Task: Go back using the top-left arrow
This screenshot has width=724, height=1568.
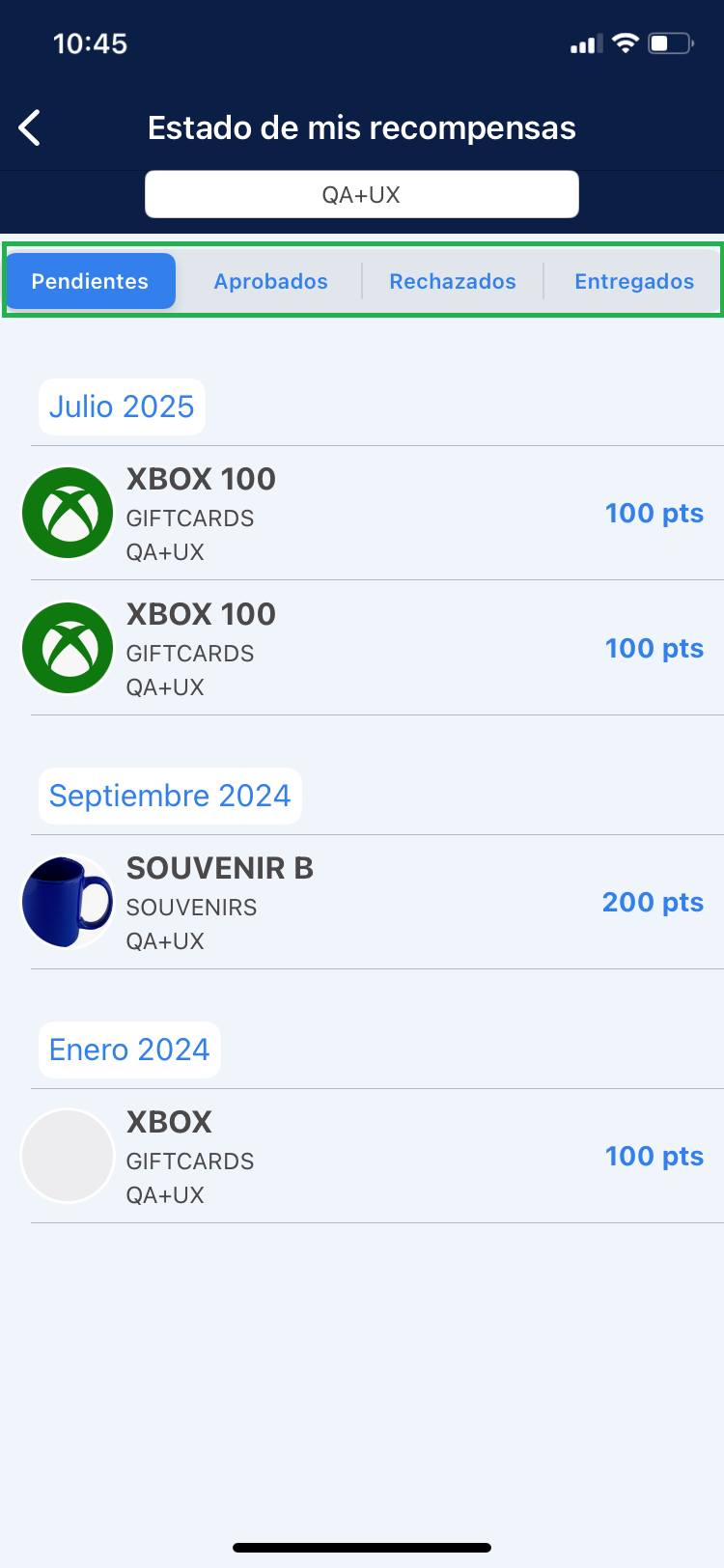Action: click(x=31, y=127)
